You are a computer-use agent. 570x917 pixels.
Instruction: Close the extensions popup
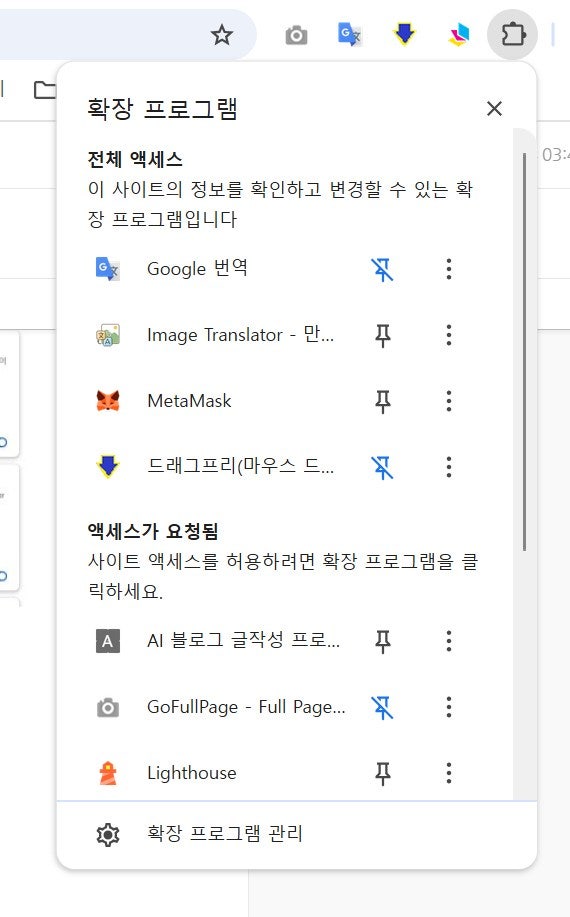click(494, 108)
